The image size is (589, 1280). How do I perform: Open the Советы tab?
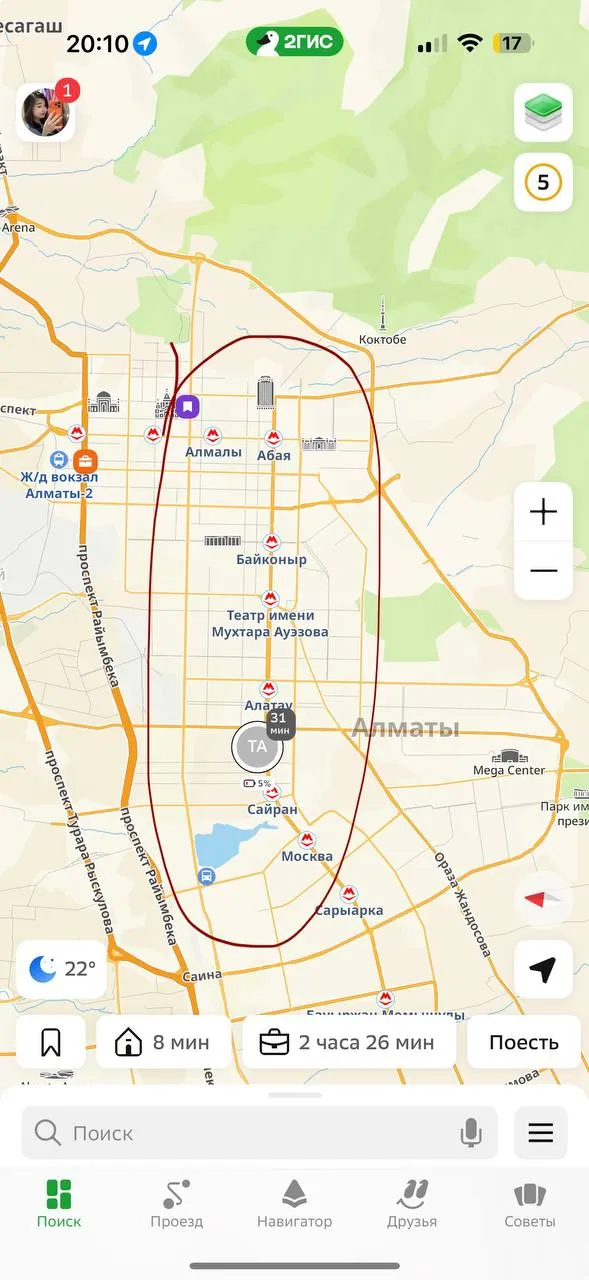pyautogui.click(x=529, y=1204)
